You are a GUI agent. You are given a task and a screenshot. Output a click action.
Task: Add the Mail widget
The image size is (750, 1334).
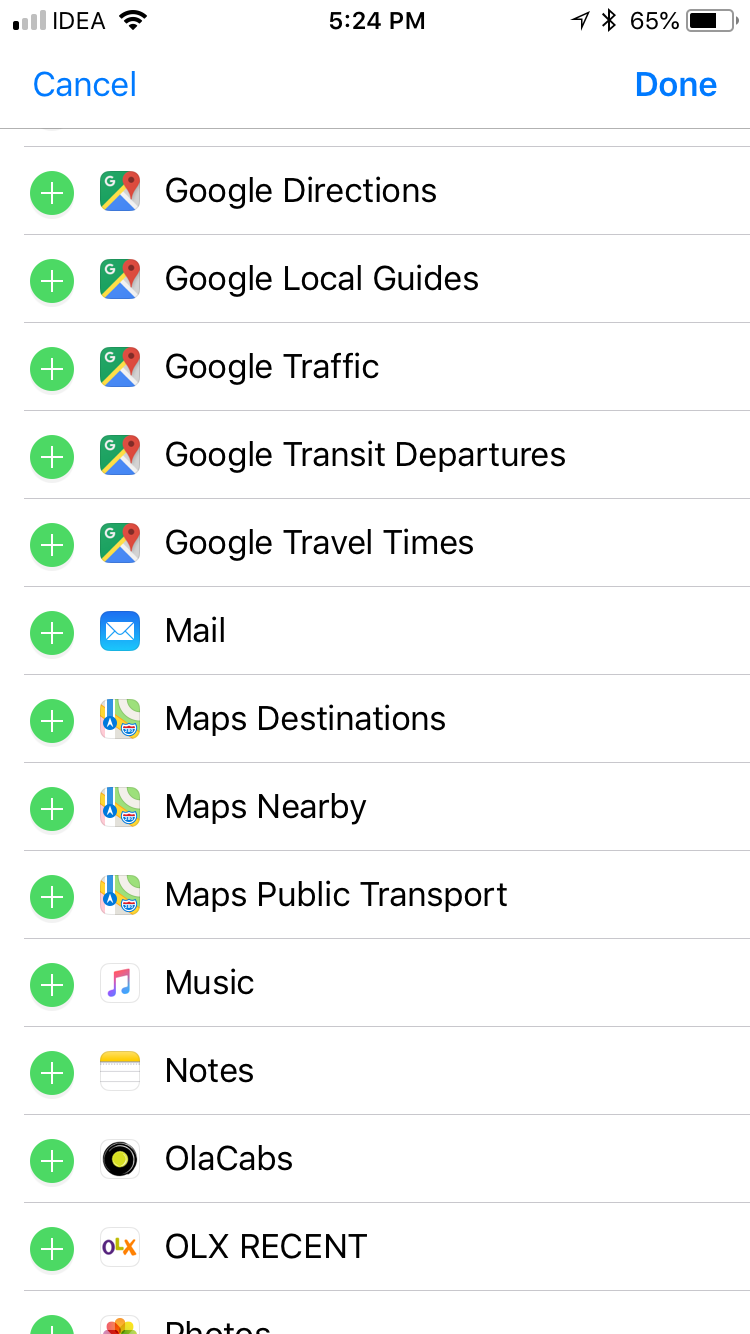(52, 632)
